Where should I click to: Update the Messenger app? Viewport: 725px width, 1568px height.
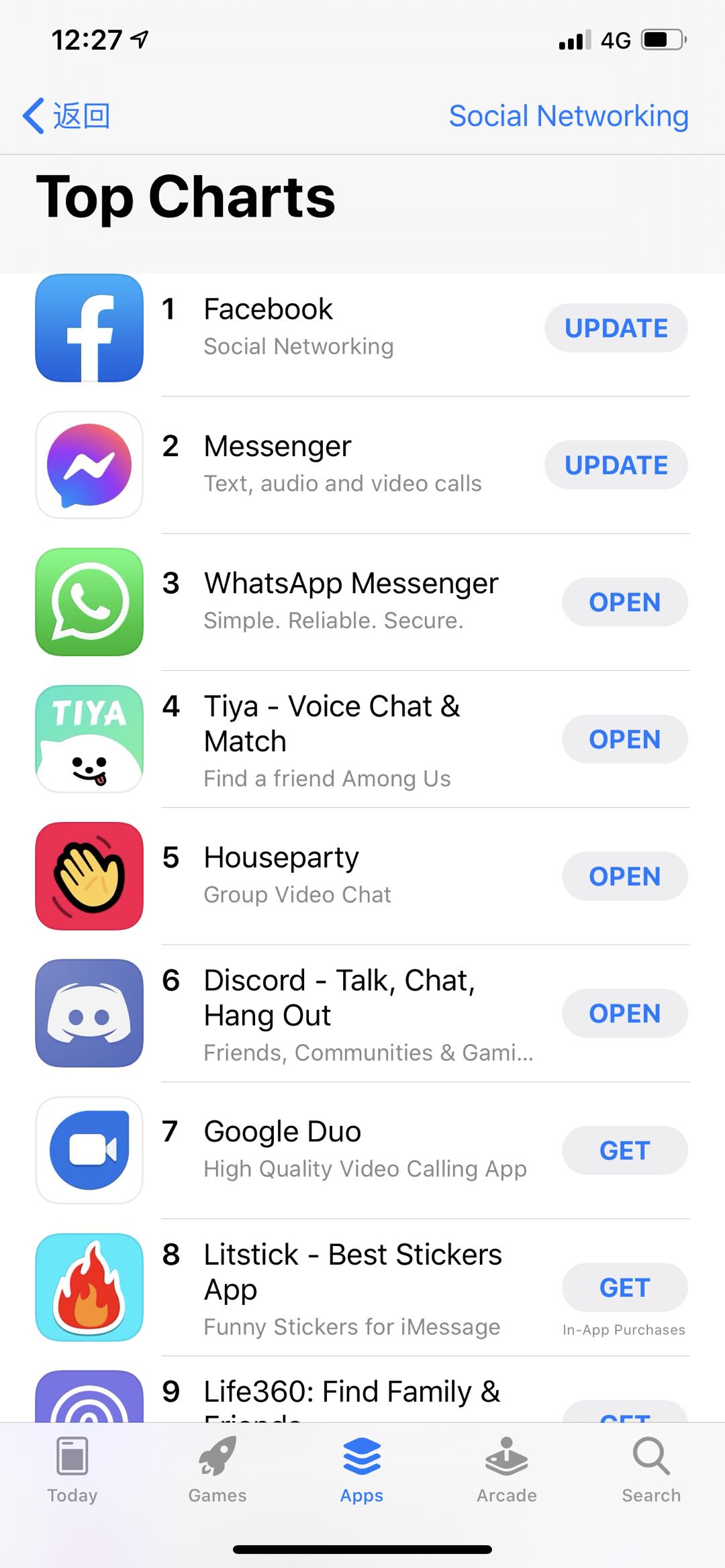616,465
